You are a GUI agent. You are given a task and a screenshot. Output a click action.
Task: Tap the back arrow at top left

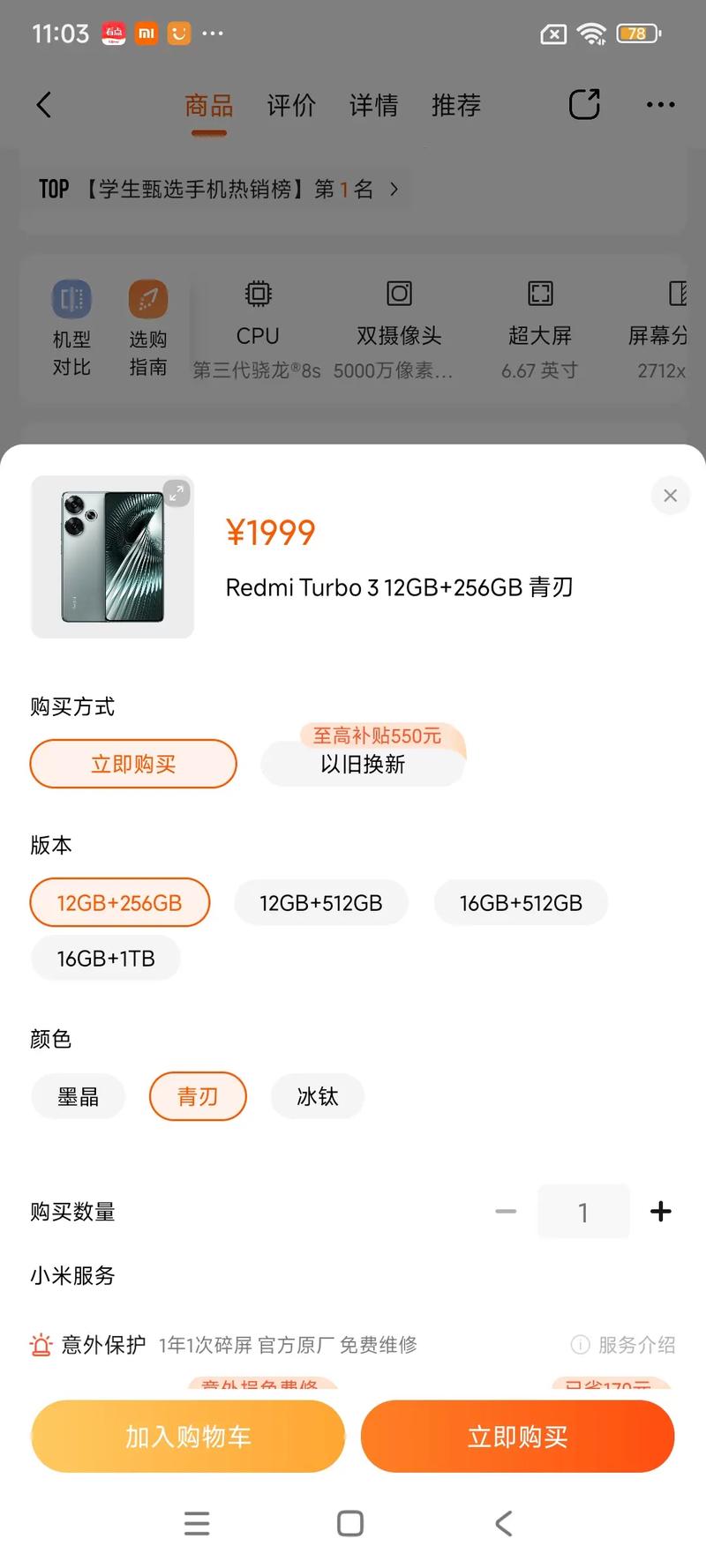[44, 104]
